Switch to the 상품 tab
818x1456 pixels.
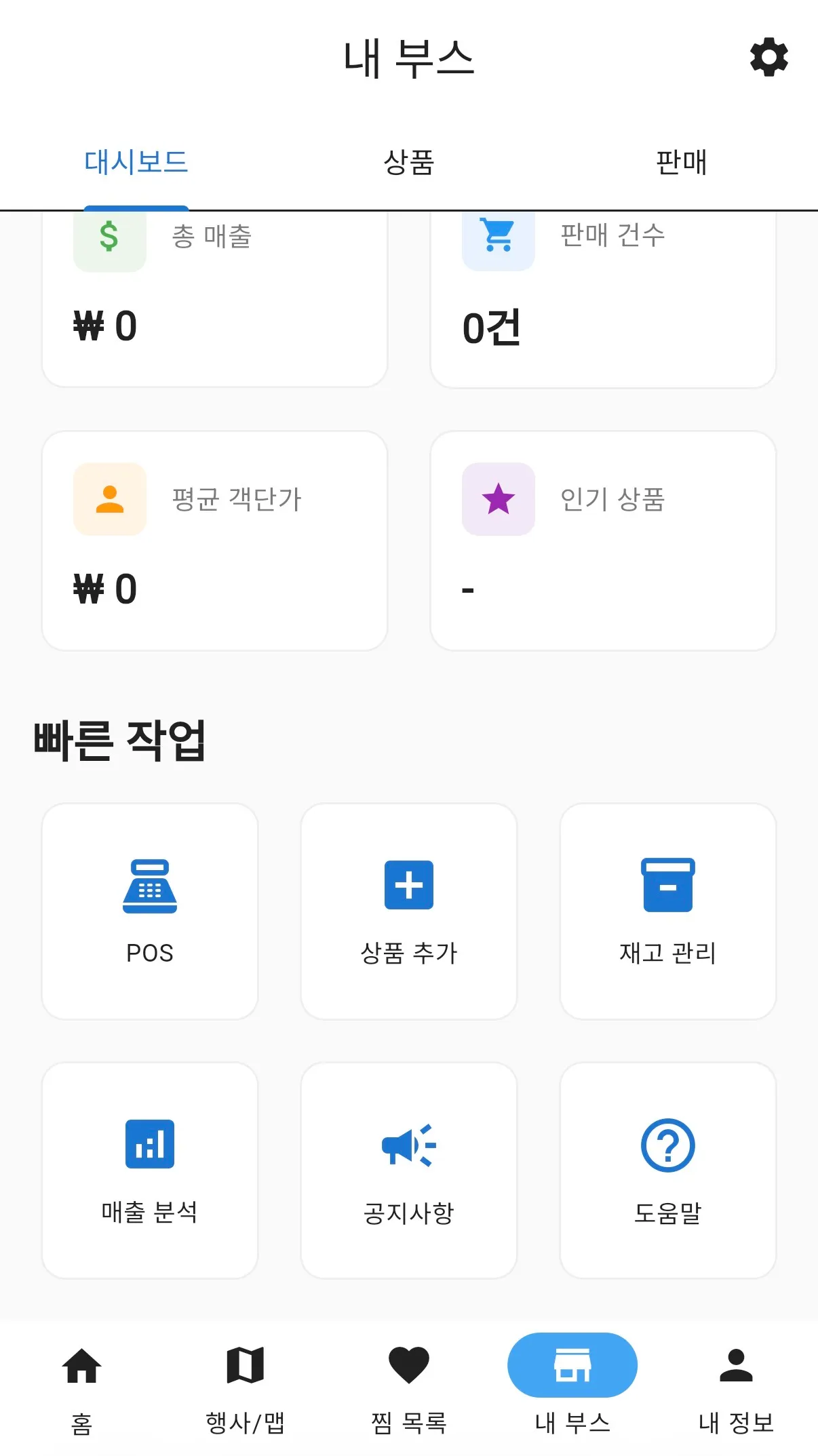pyautogui.click(x=409, y=163)
